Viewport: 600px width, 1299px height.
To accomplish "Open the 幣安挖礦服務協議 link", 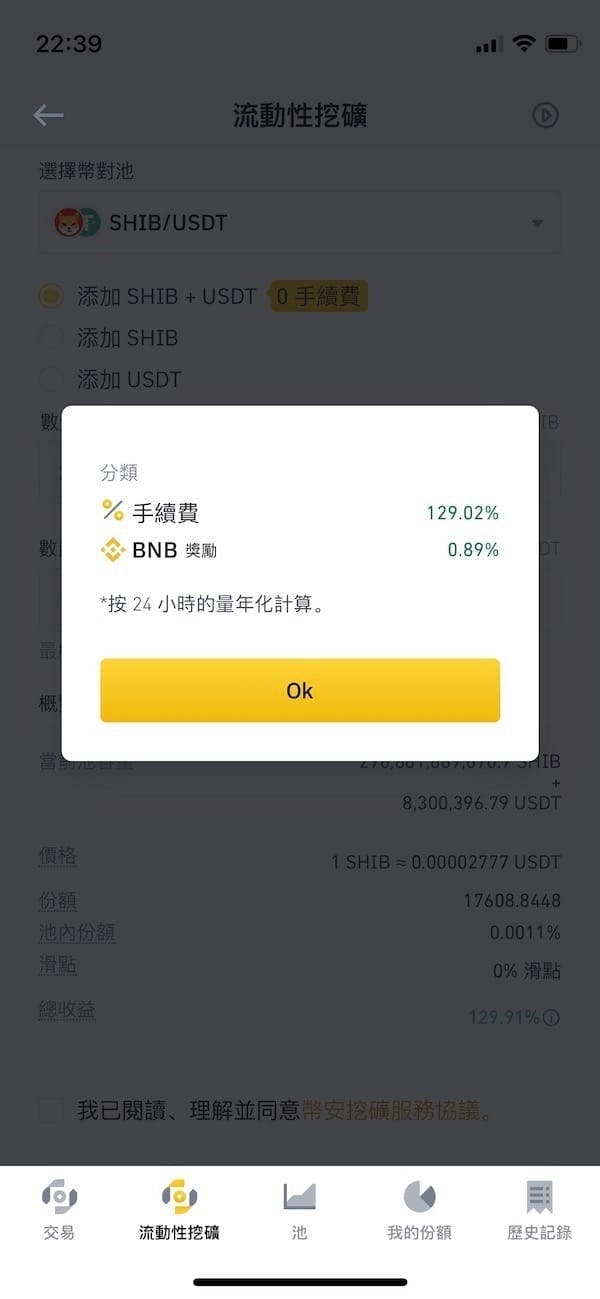I will 396,1110.
